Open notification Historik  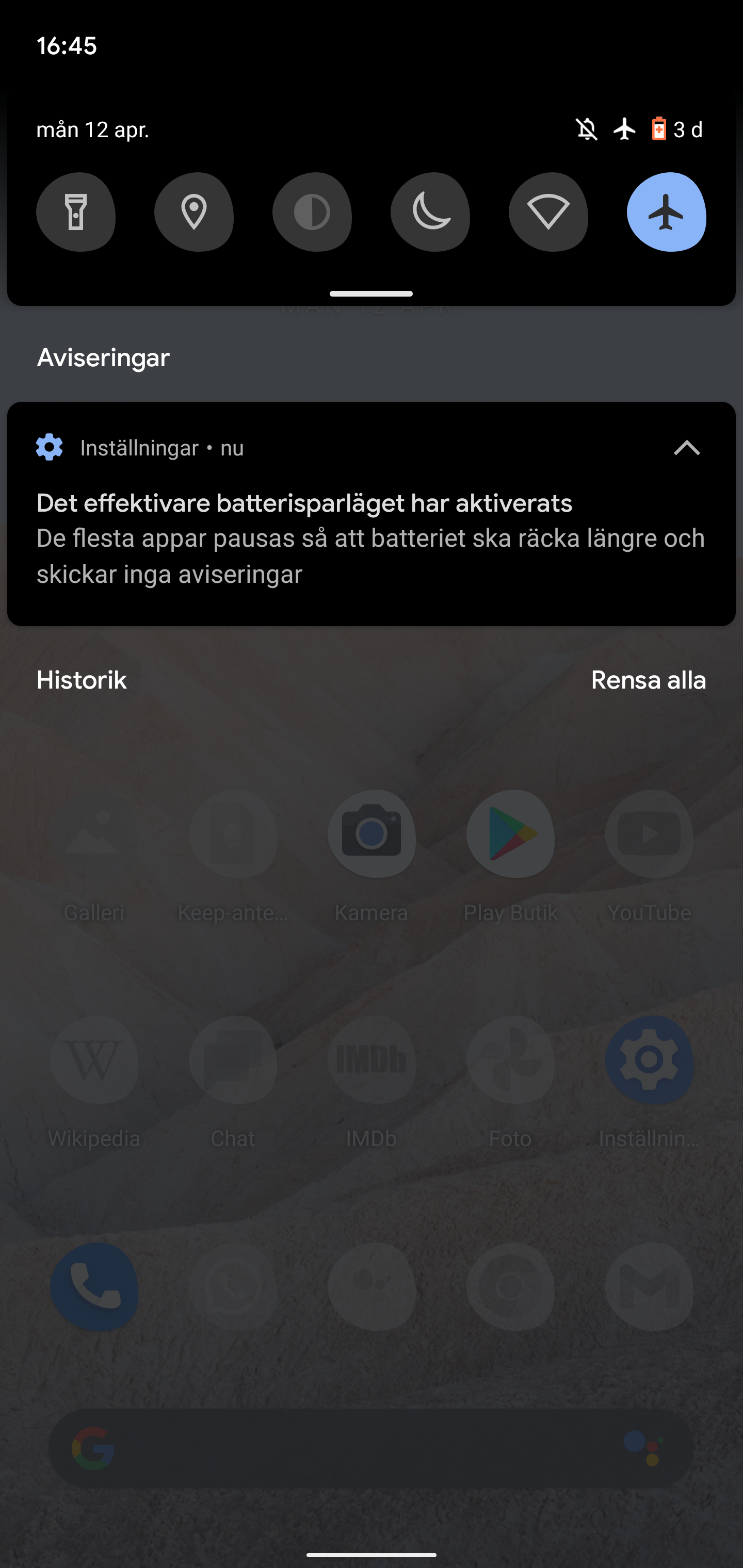82,680
